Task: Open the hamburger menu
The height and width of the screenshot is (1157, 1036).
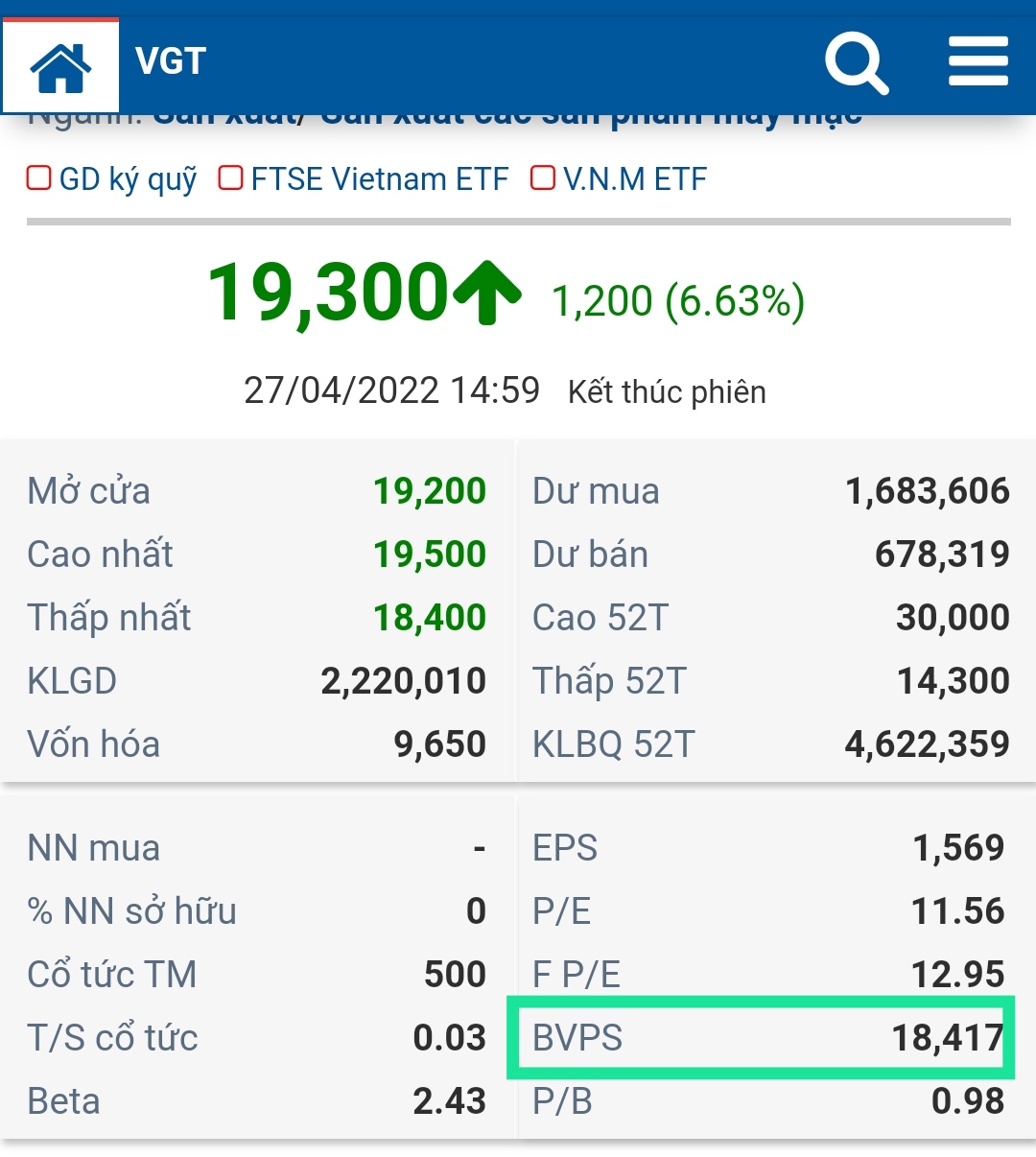Action: click(x=977, y=62)
